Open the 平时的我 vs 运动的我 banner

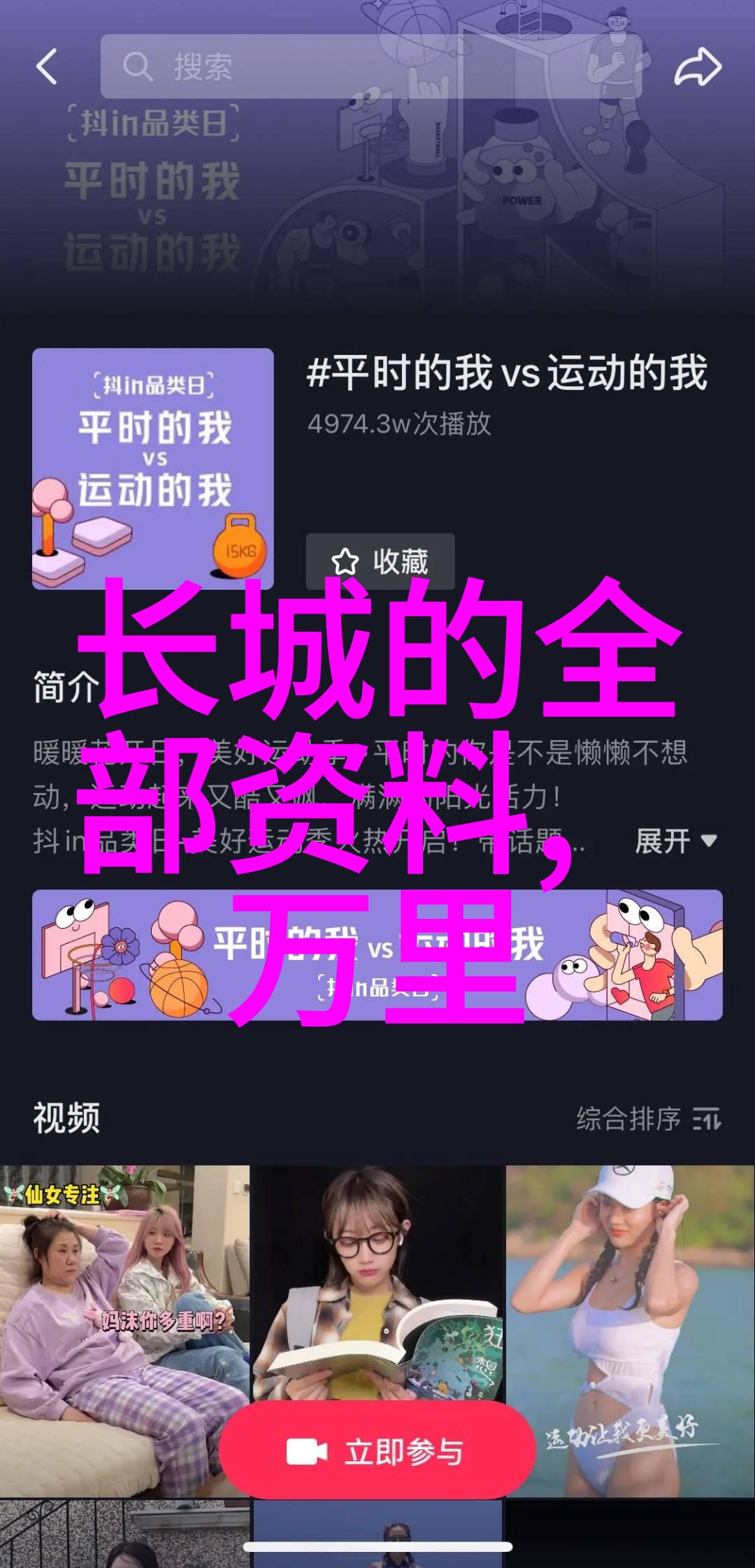tap(377, 954)
